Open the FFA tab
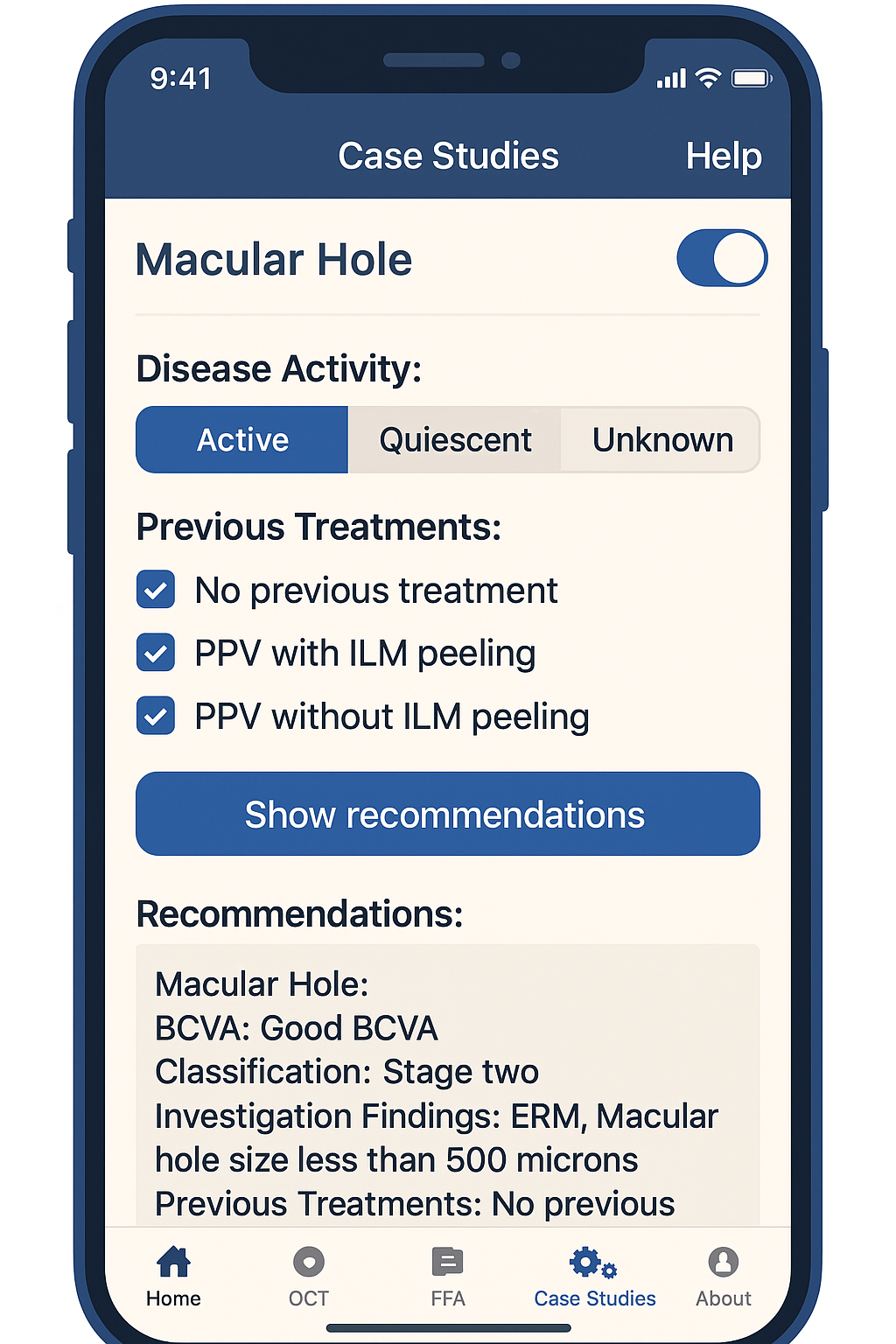Screen dimensions: 896x1344 point(447,1277)
